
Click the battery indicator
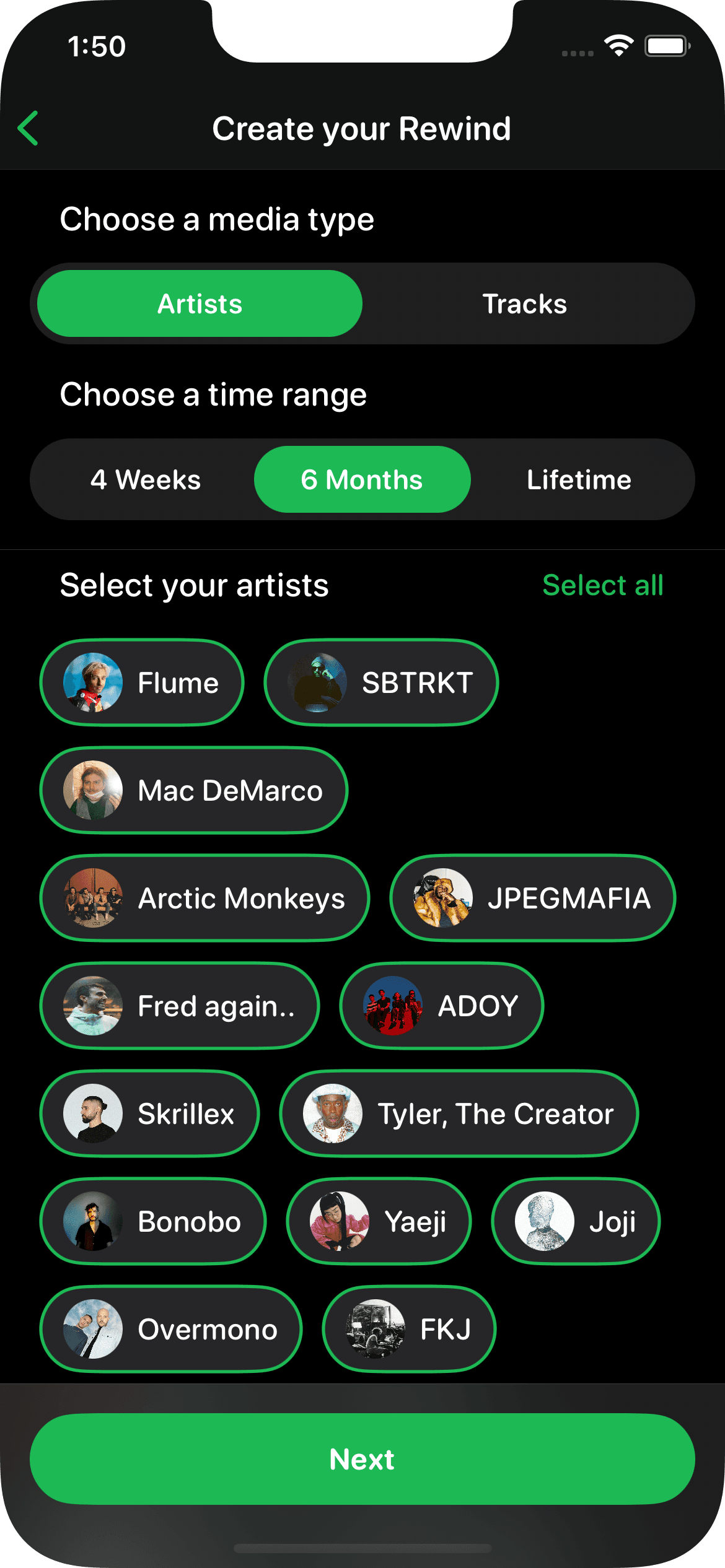[x=666, y=44]
